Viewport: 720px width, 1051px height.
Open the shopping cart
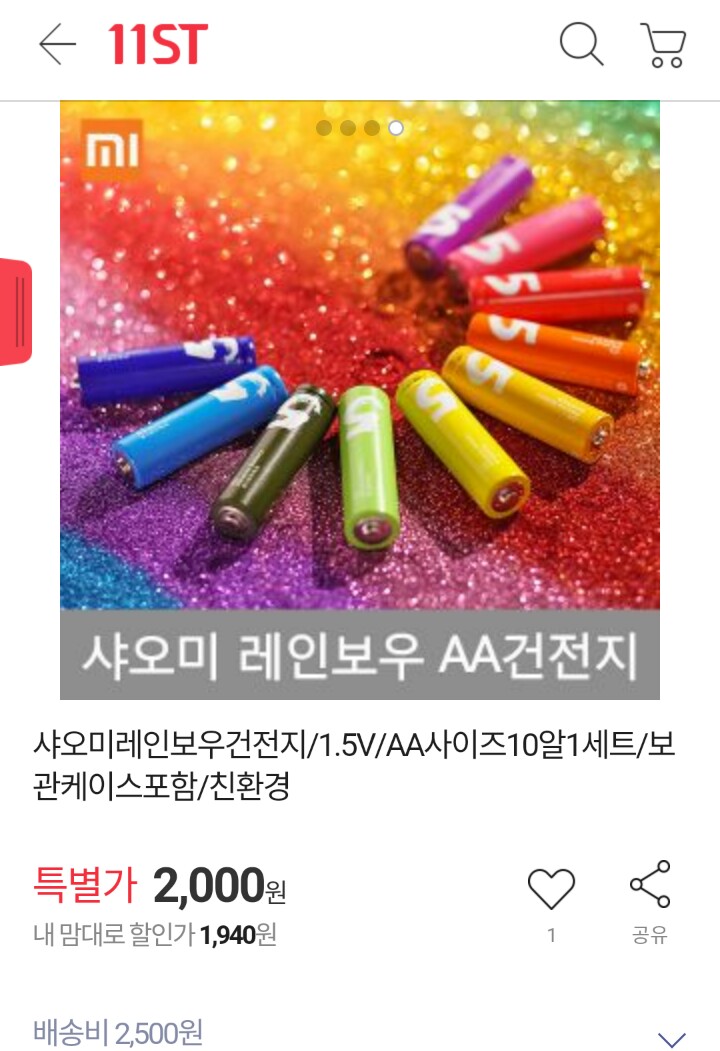click(x=663, y=45)
